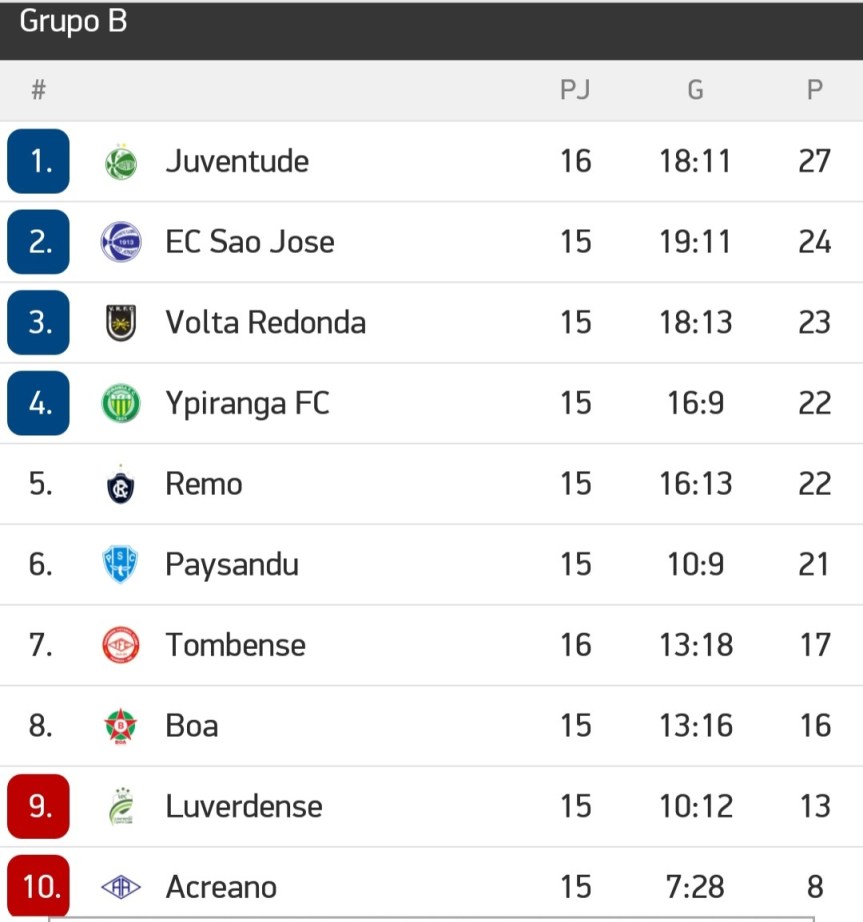Open Ypiranga FC team details
The image size is (863, 922).
pos(247,403)
